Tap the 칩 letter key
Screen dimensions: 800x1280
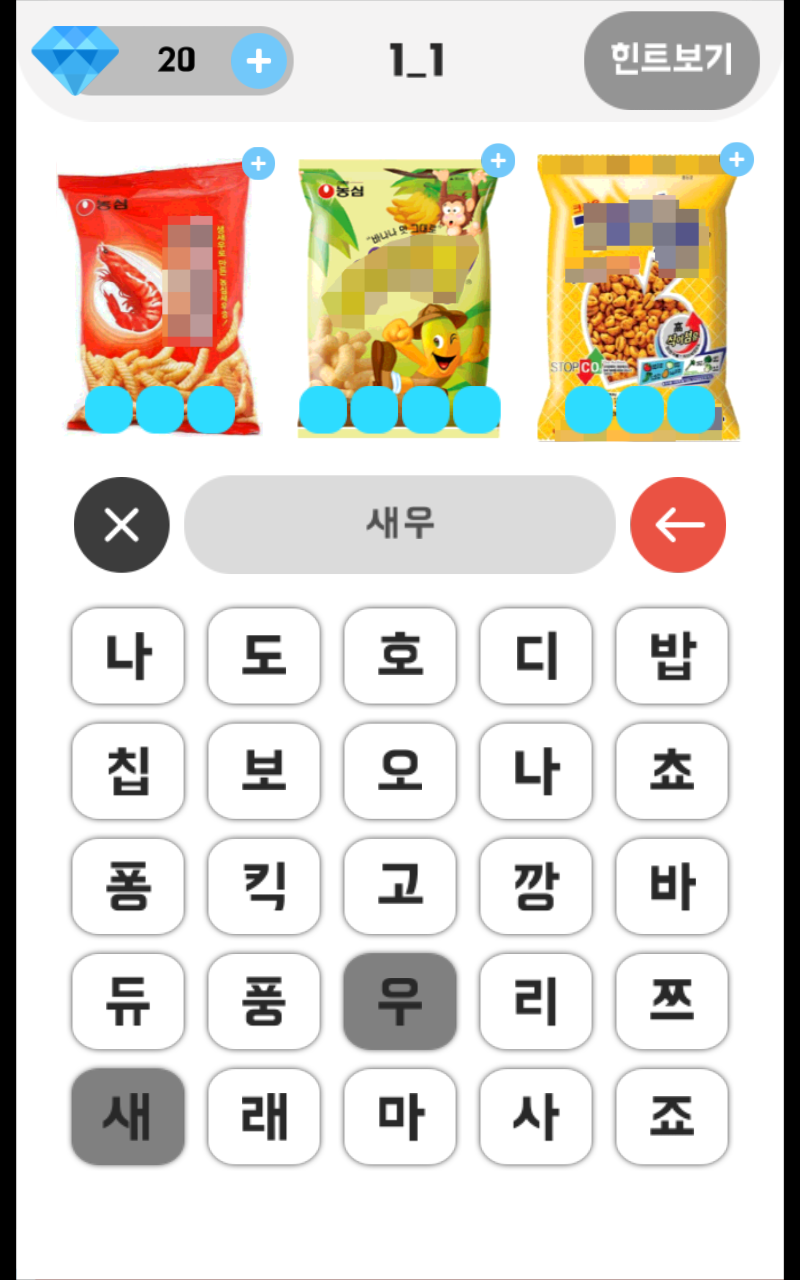coord(128,772)
